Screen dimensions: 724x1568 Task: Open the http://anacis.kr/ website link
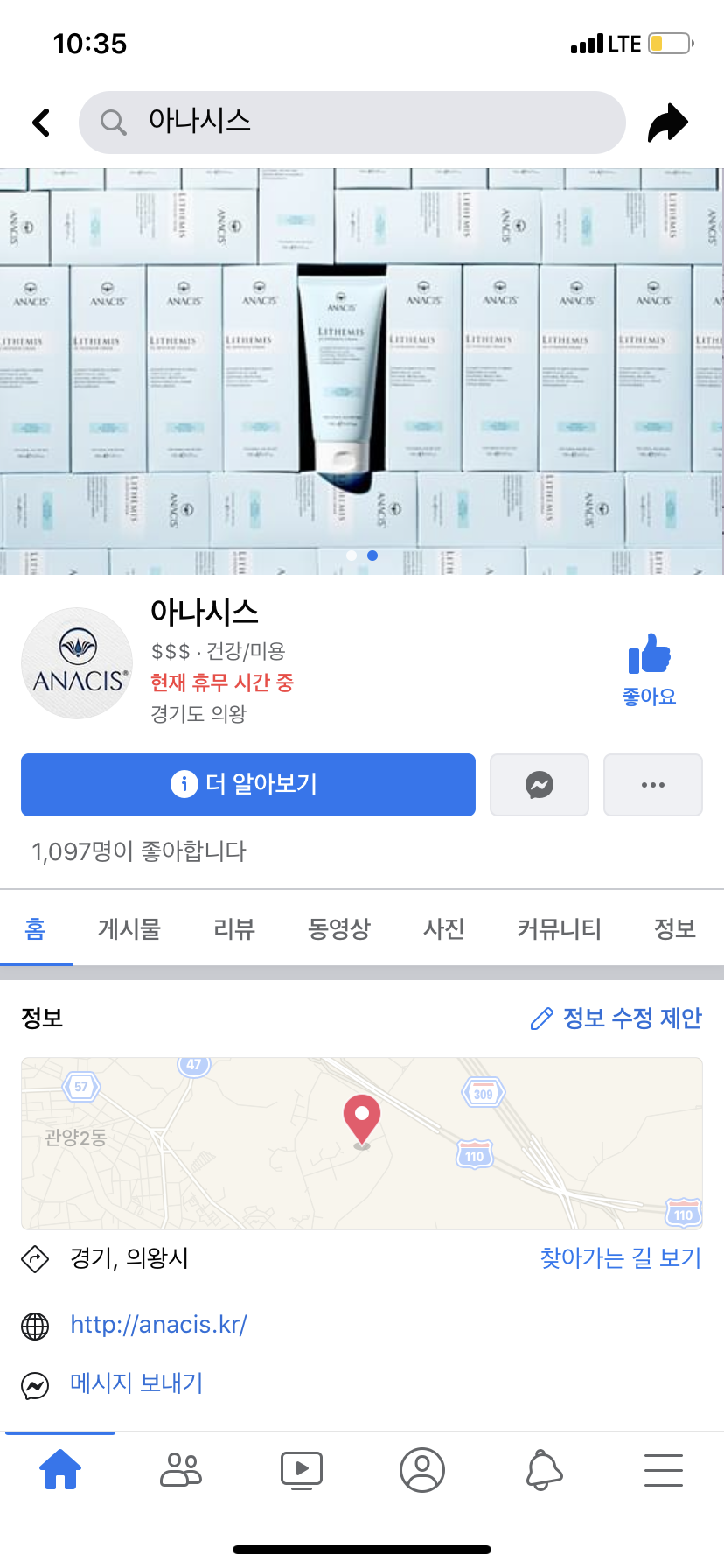click(x=158, y=1324)
